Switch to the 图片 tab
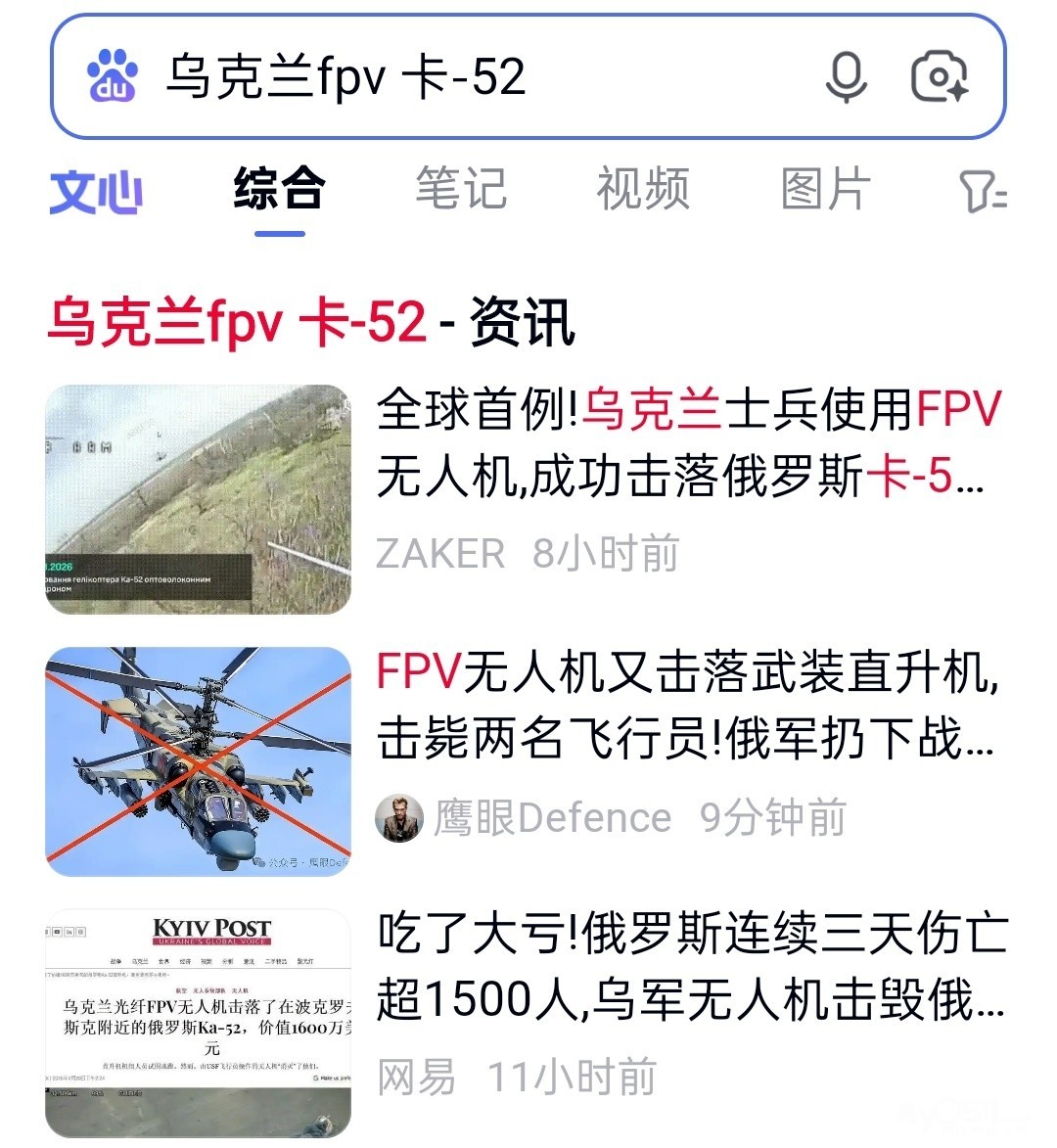The width and height of the screenshot is (1057, 1148). (x=825, y=189)
